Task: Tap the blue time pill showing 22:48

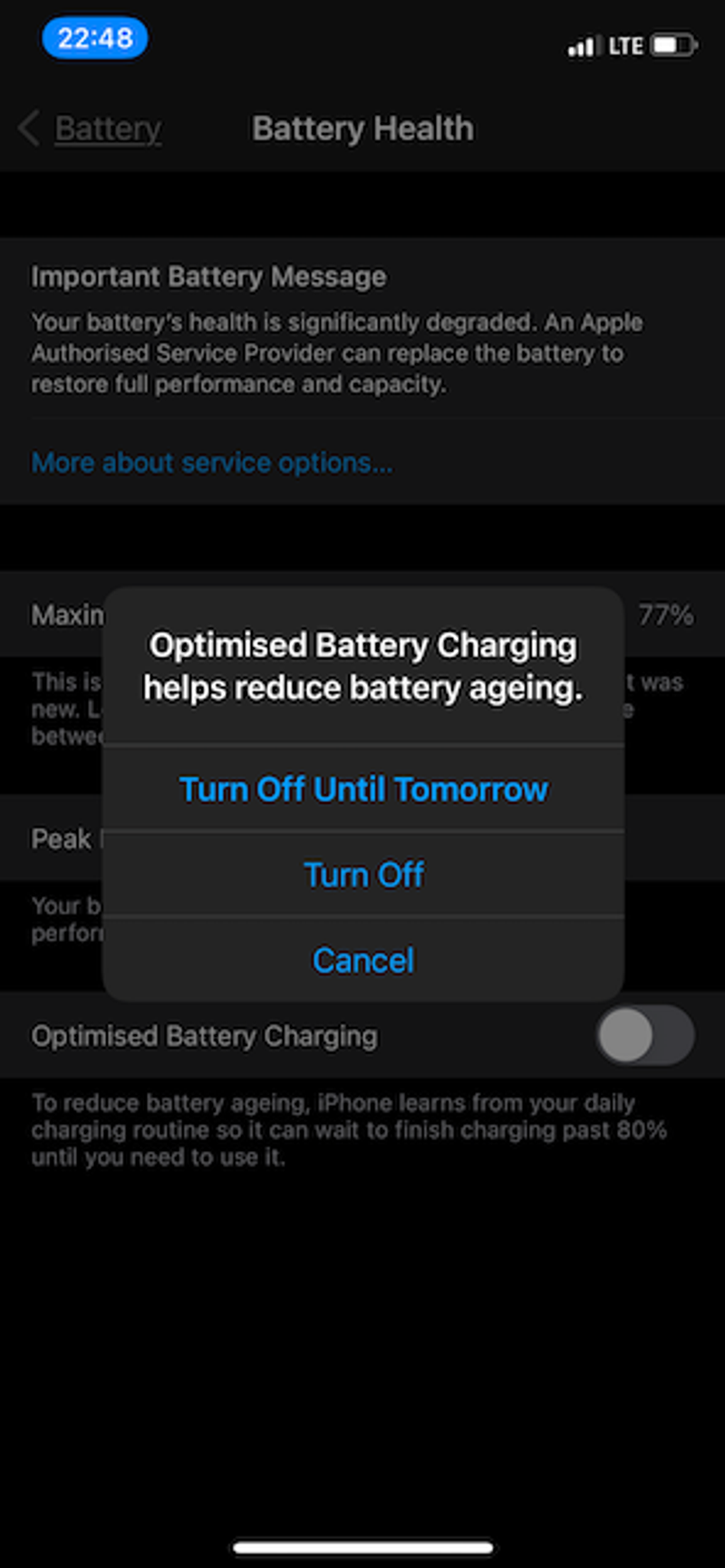Action: (94, 38)
